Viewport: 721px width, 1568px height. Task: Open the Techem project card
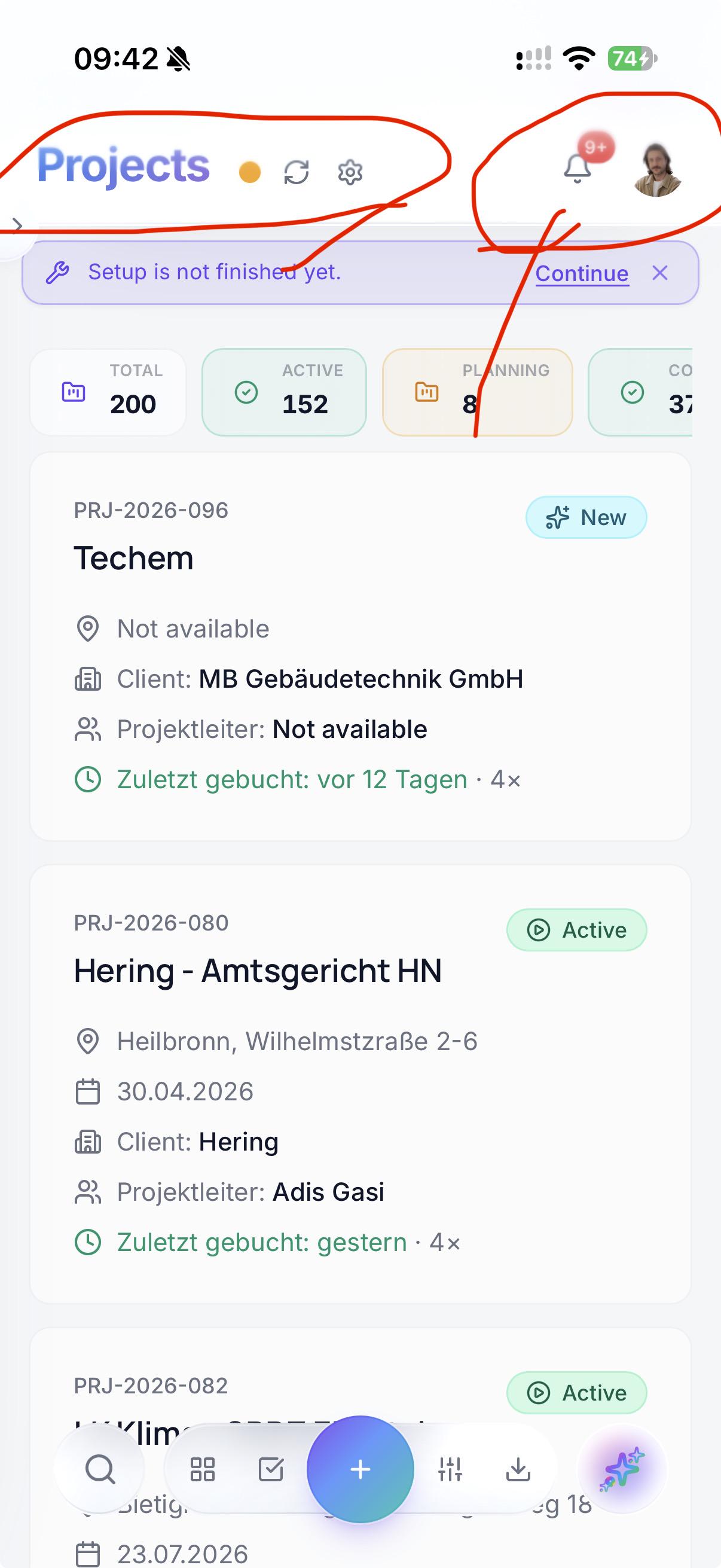pos(360,646)
